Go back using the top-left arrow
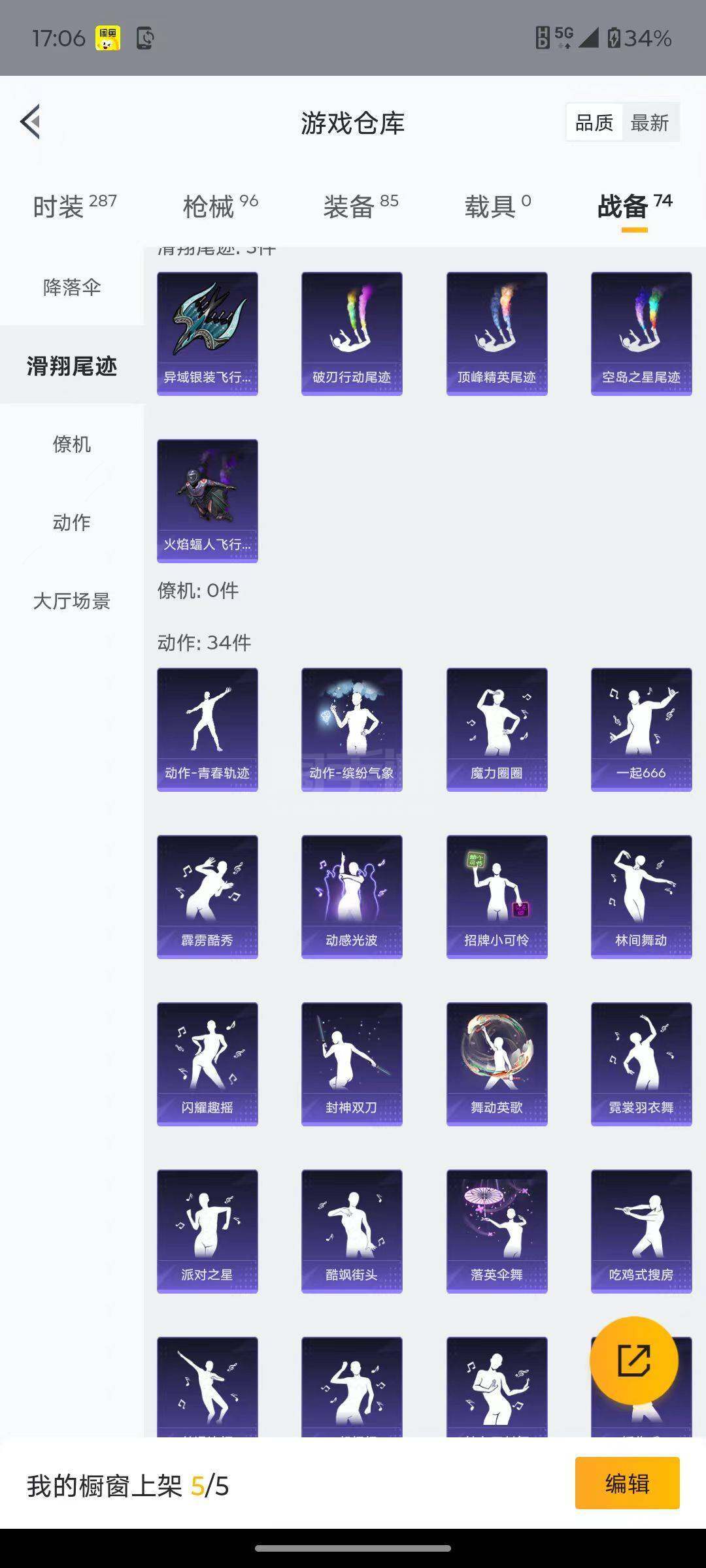 coord(31,122)
